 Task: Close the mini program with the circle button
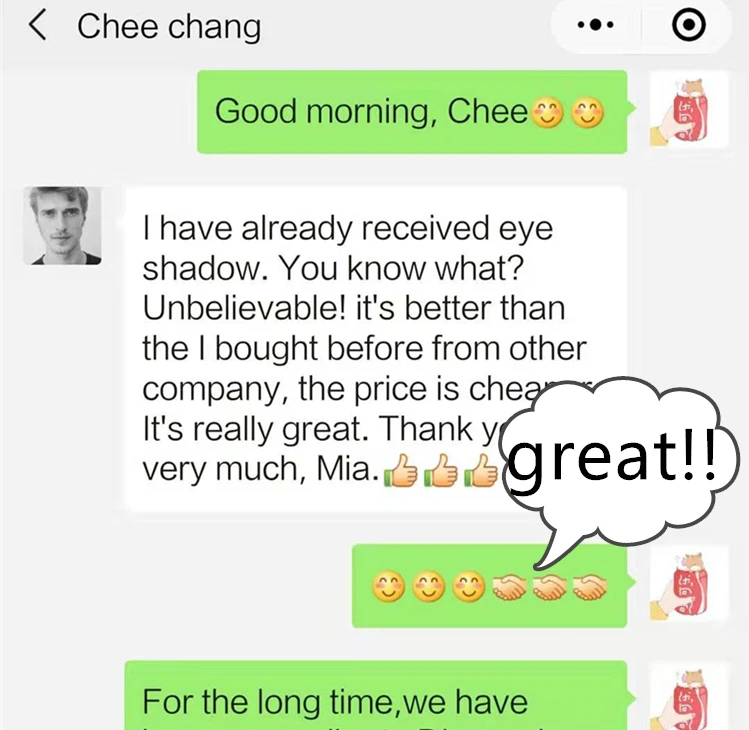tap(688, 25)
